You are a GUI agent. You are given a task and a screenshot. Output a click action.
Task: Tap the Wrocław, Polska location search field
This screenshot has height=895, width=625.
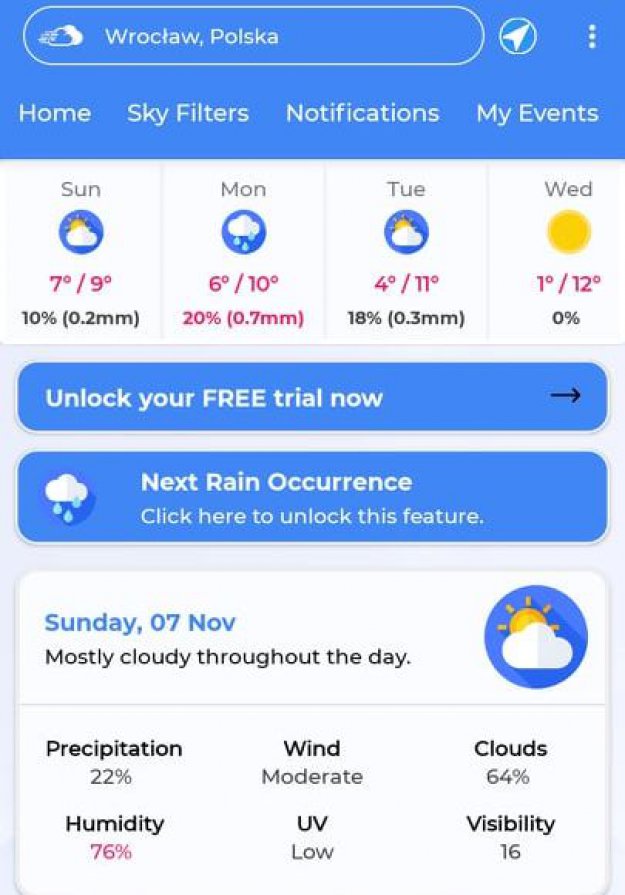[253, 37]
